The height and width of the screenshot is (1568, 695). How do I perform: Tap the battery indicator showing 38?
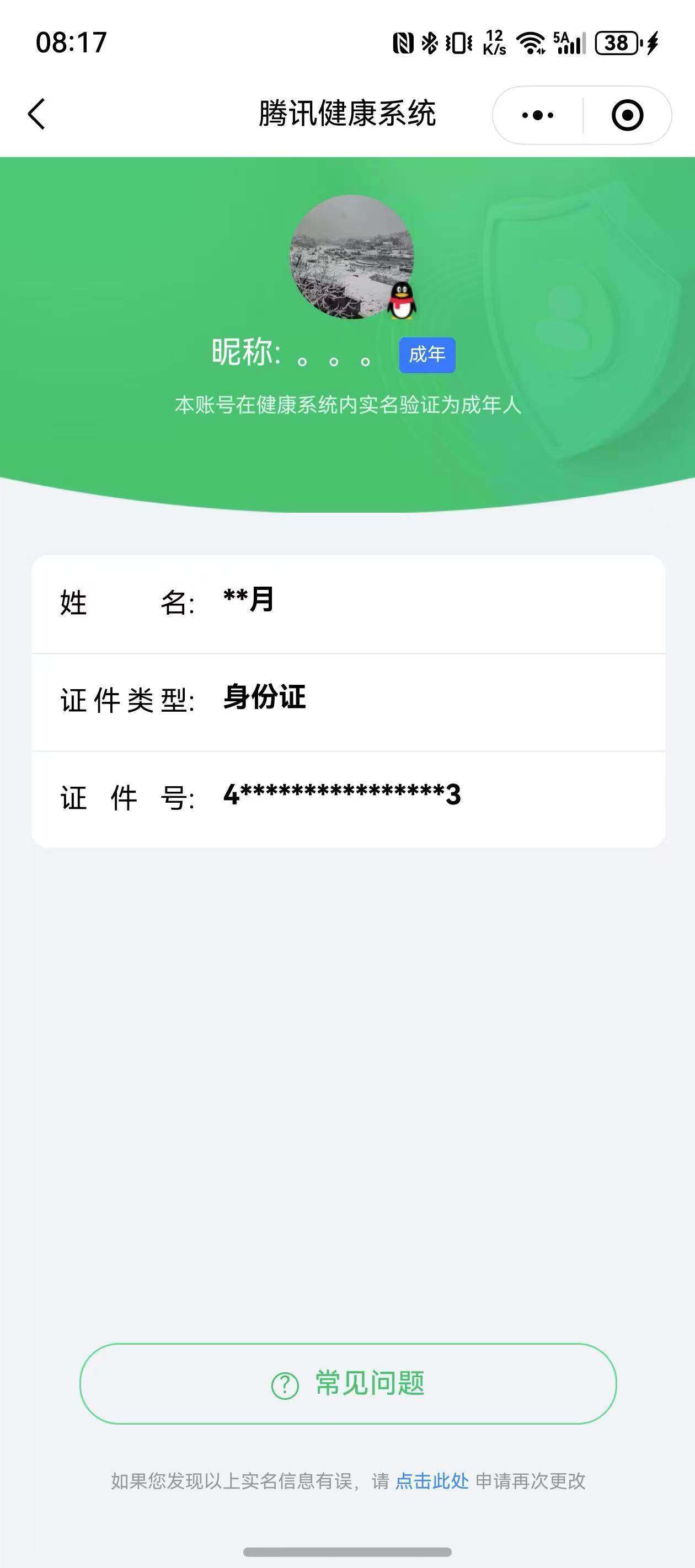(x=617, y=42)
